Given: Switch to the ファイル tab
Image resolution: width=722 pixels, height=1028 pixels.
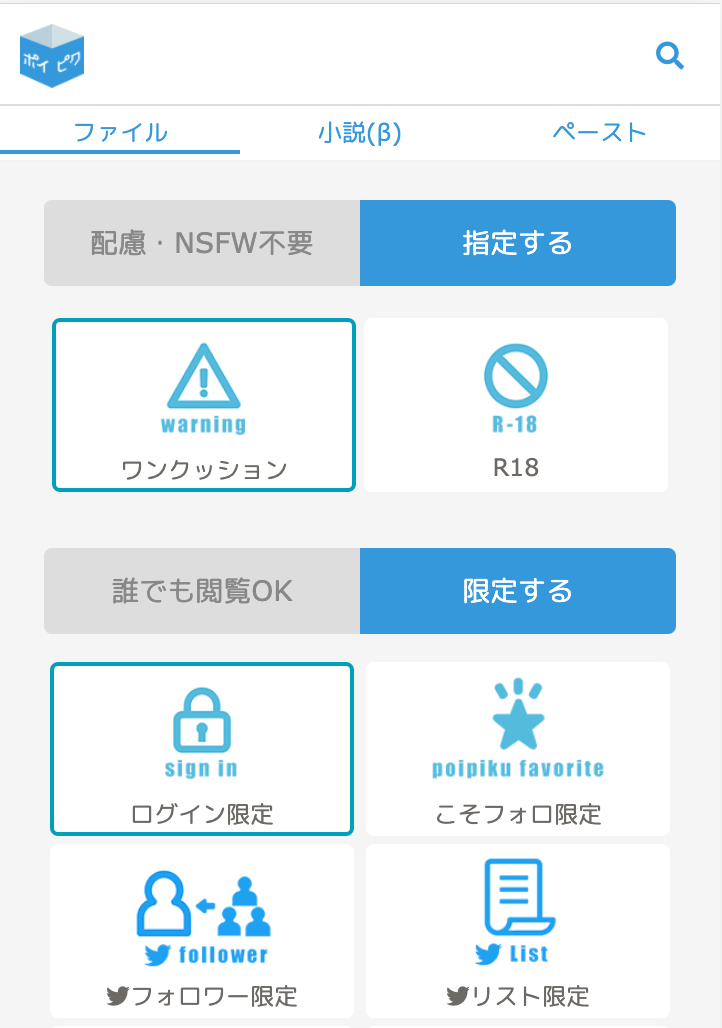Looking at the screenshot, I should tap(120, 132).
